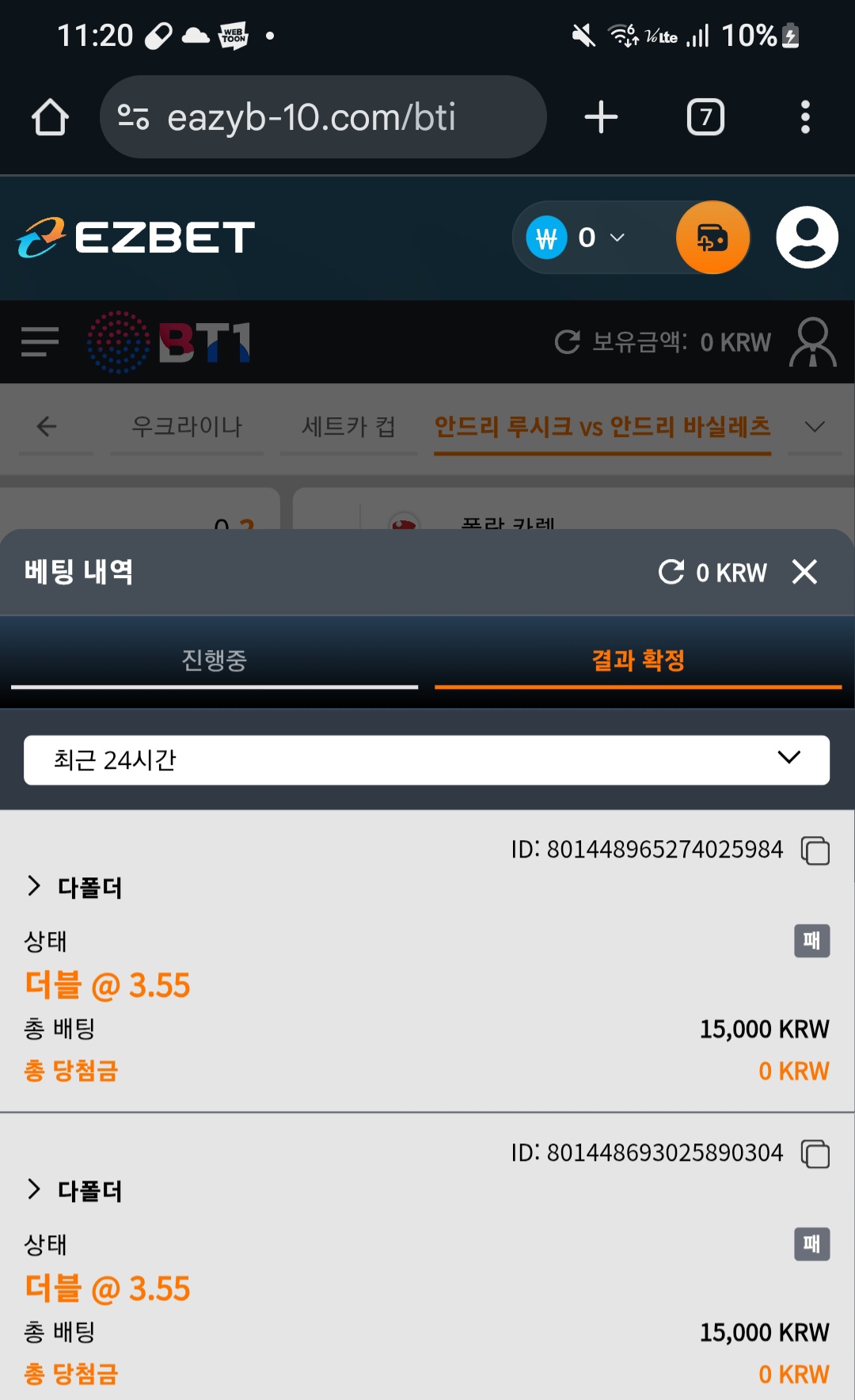Show the 7 open browser tabs
The height and width of the screenshot is (1400, 855).
[705, 117]
